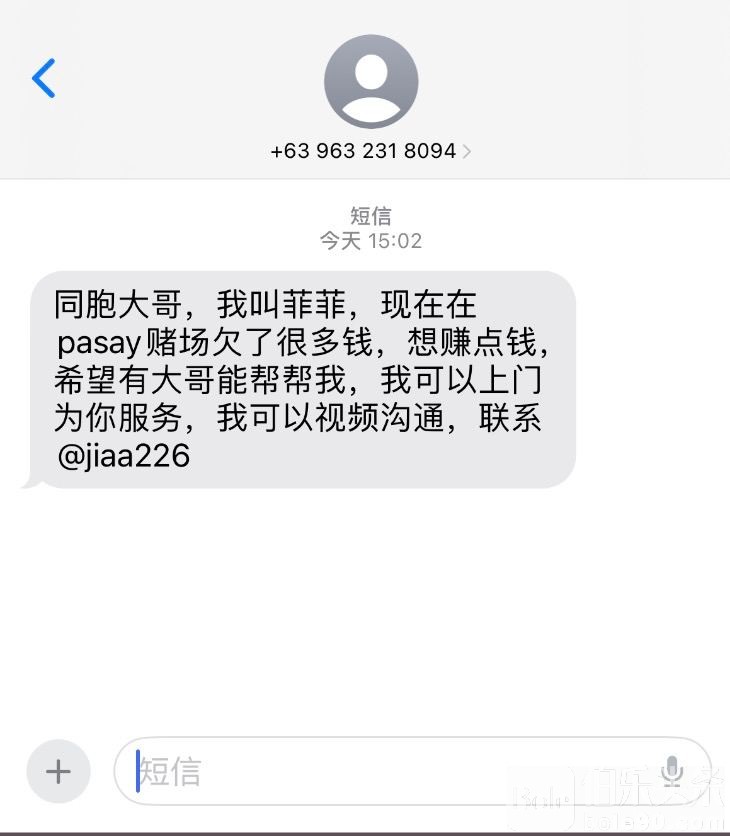This screenshot has height=836, width=730.
Task: Start voice dictation with the microphone
Action: click(x=672, y=771)
